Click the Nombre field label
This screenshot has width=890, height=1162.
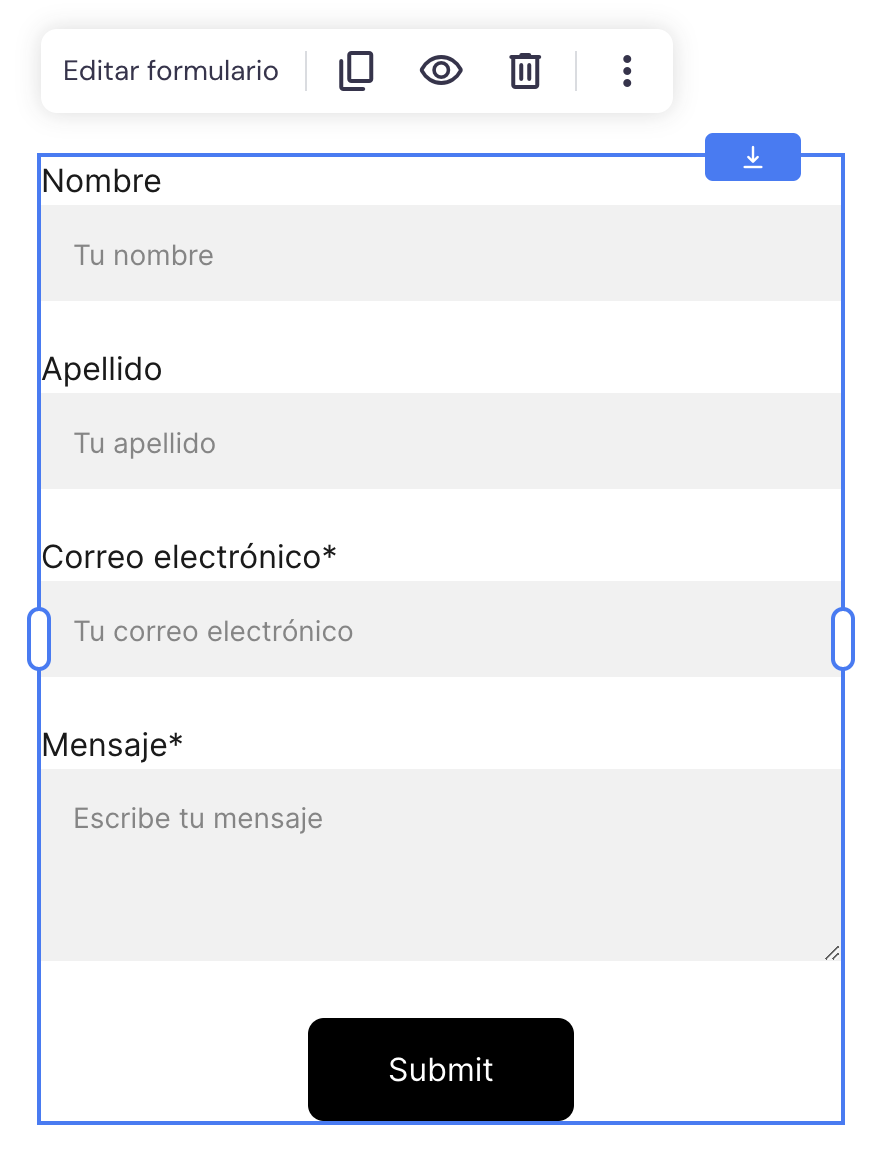pos(101,181)
